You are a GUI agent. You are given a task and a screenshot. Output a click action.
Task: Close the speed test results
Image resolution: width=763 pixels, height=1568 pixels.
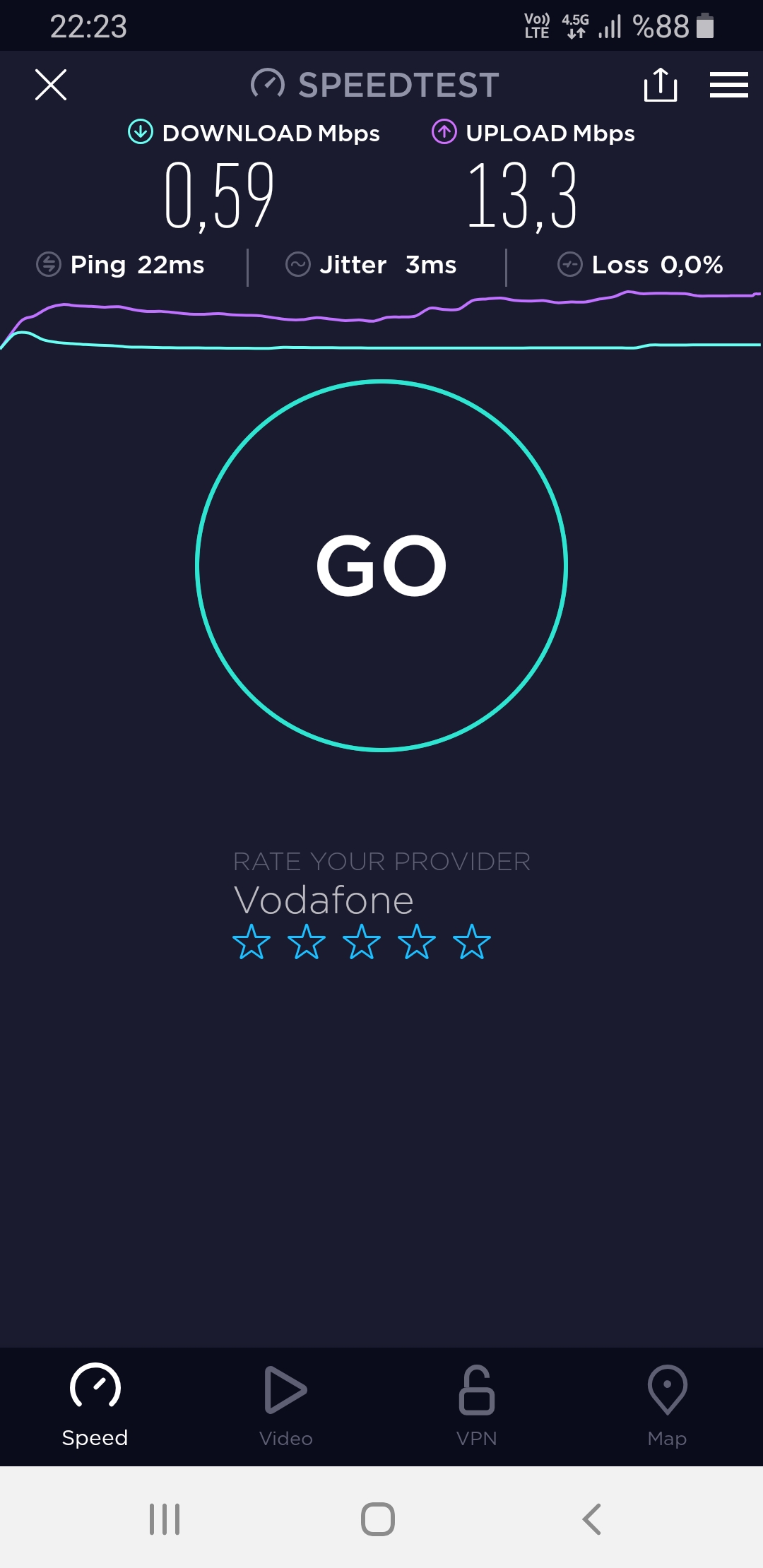click(51, 85)
